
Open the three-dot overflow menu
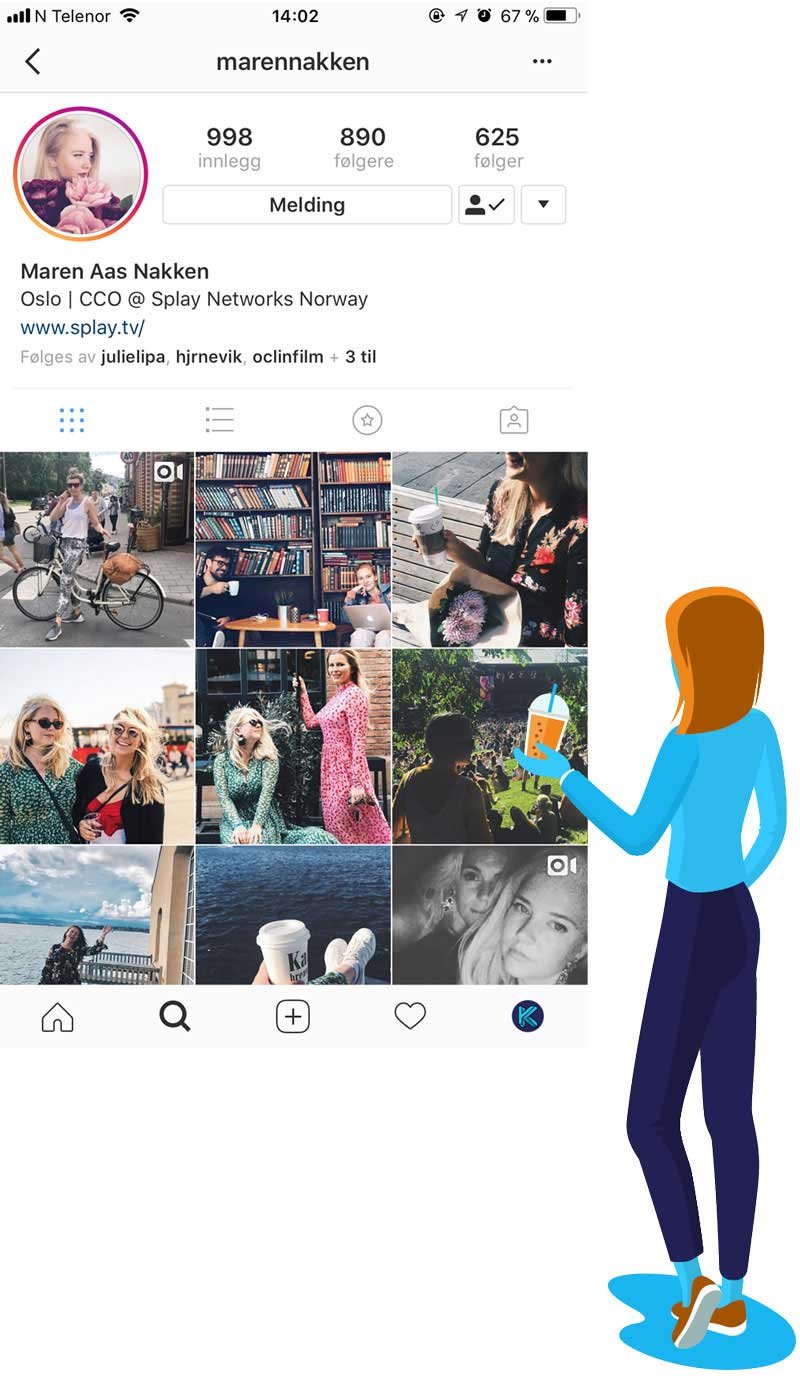tap(542, 62)
